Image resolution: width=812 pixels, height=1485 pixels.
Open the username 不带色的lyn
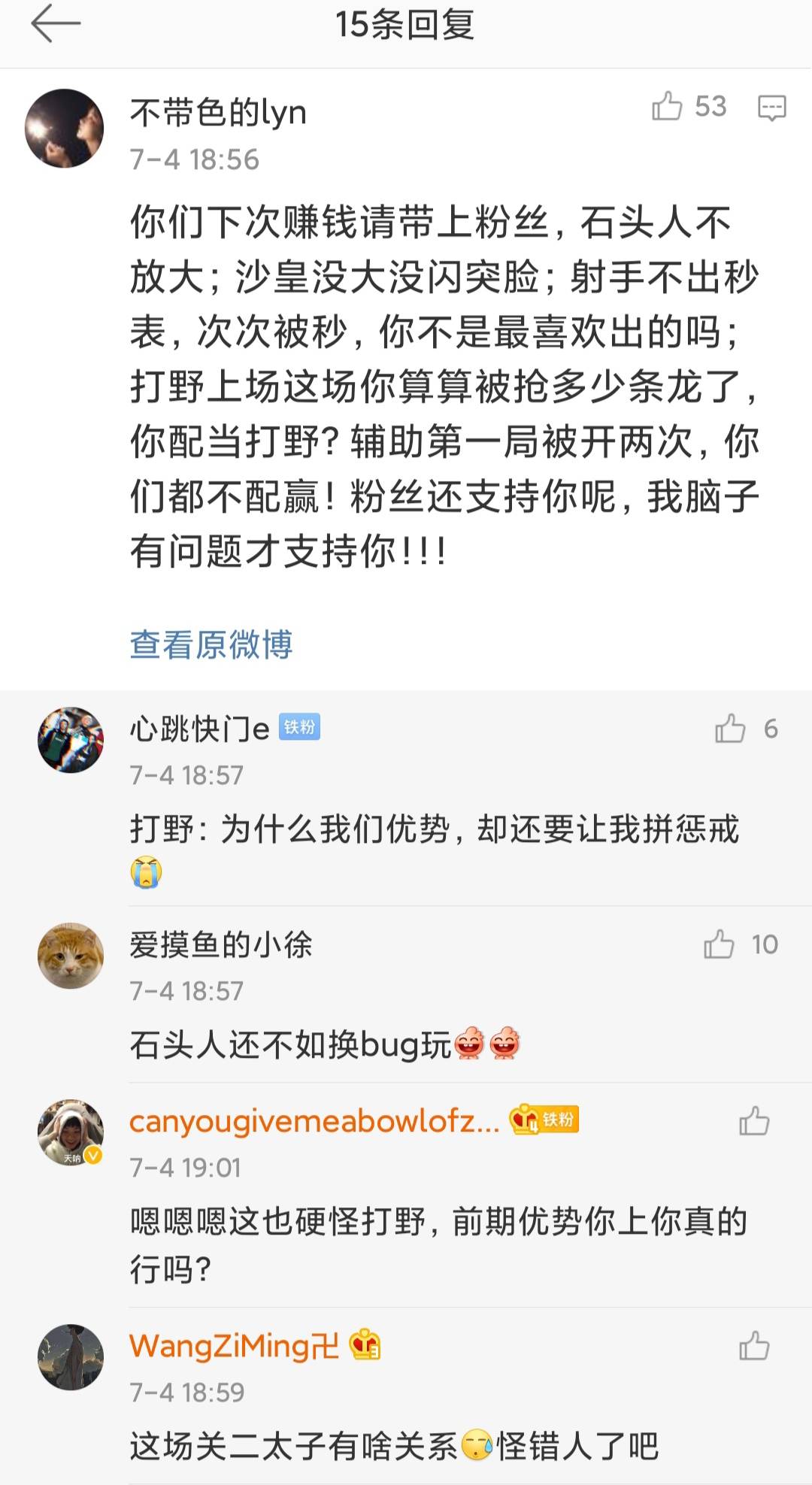click(218, 113)
